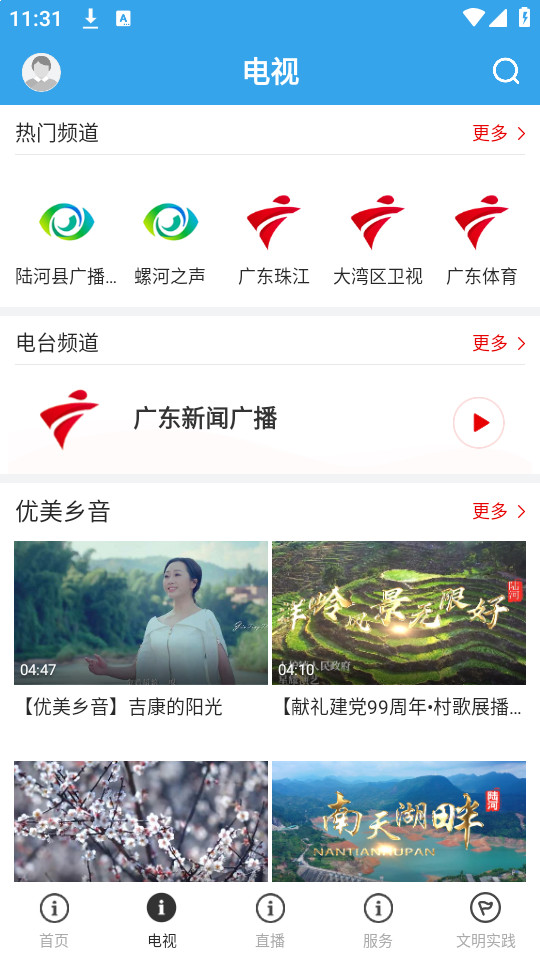Open the search icon

506,72
